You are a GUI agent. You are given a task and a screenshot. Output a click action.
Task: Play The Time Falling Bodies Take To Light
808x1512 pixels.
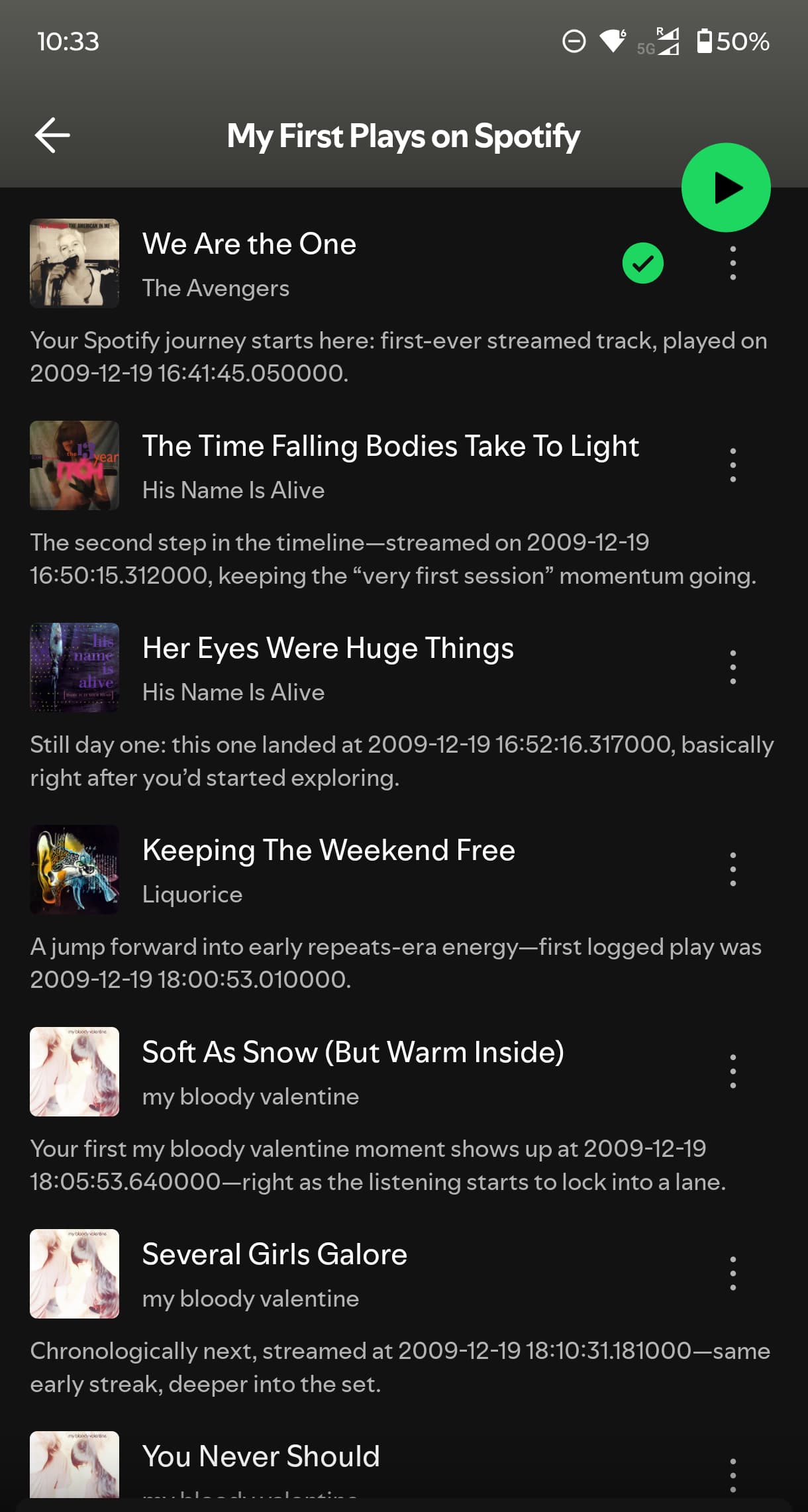(390, 447)
